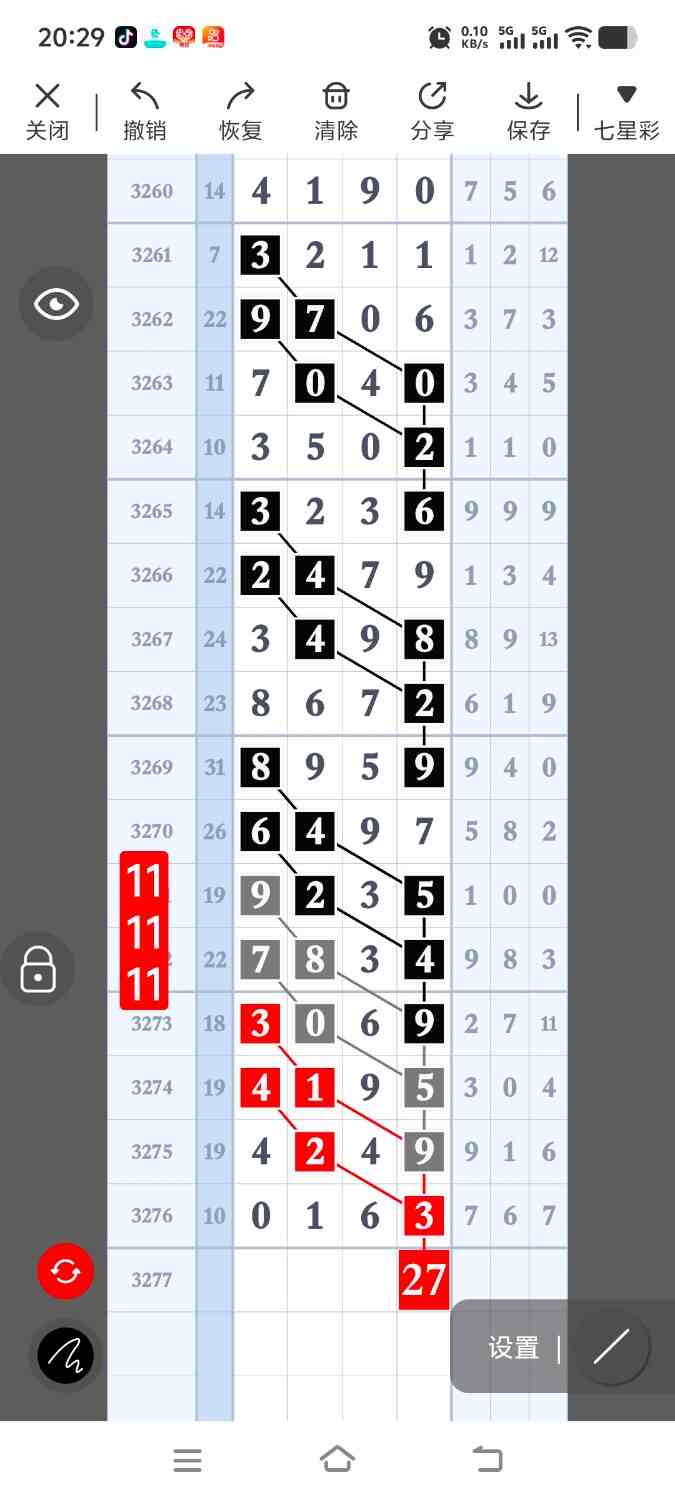Image resolution: width=675 pixels, height=1500 pixels.
Task: Tap the red refresh button
Action: click(66, 1271)
